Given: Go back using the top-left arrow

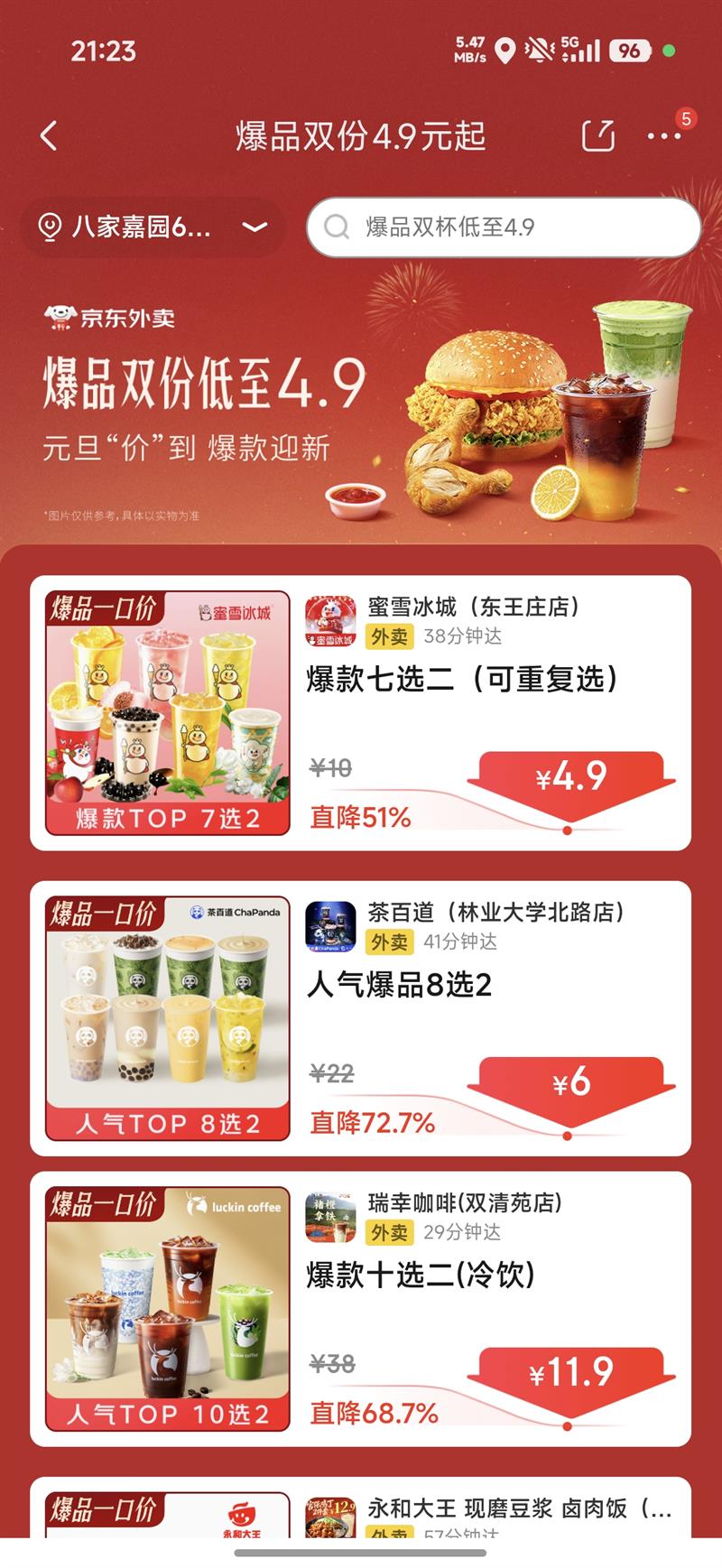Looking at the screenshot, I should (49, 136).
